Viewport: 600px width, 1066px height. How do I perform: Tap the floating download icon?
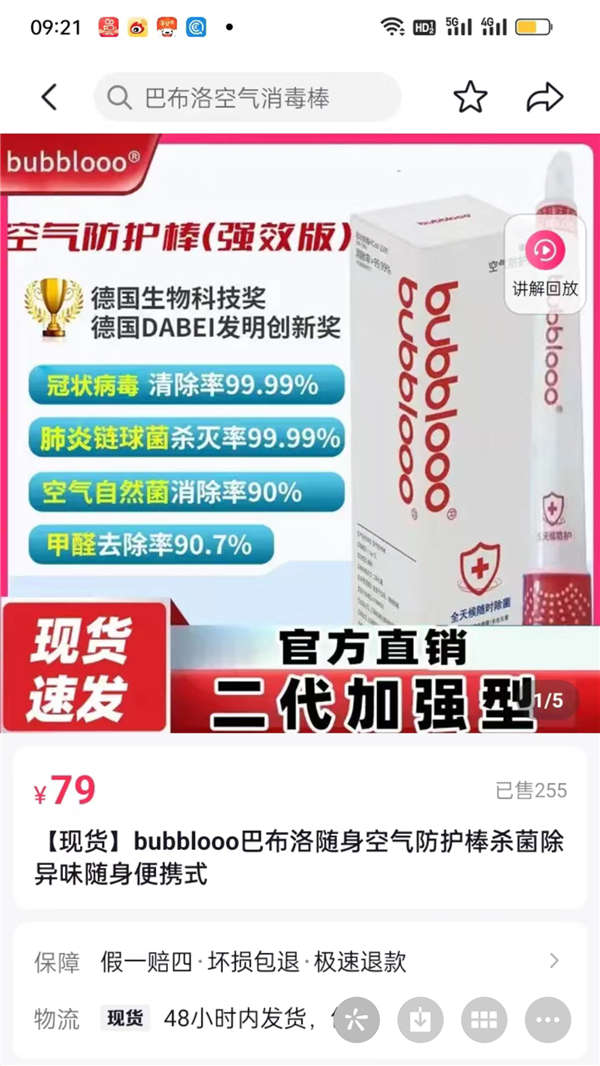coord(420,1019)
